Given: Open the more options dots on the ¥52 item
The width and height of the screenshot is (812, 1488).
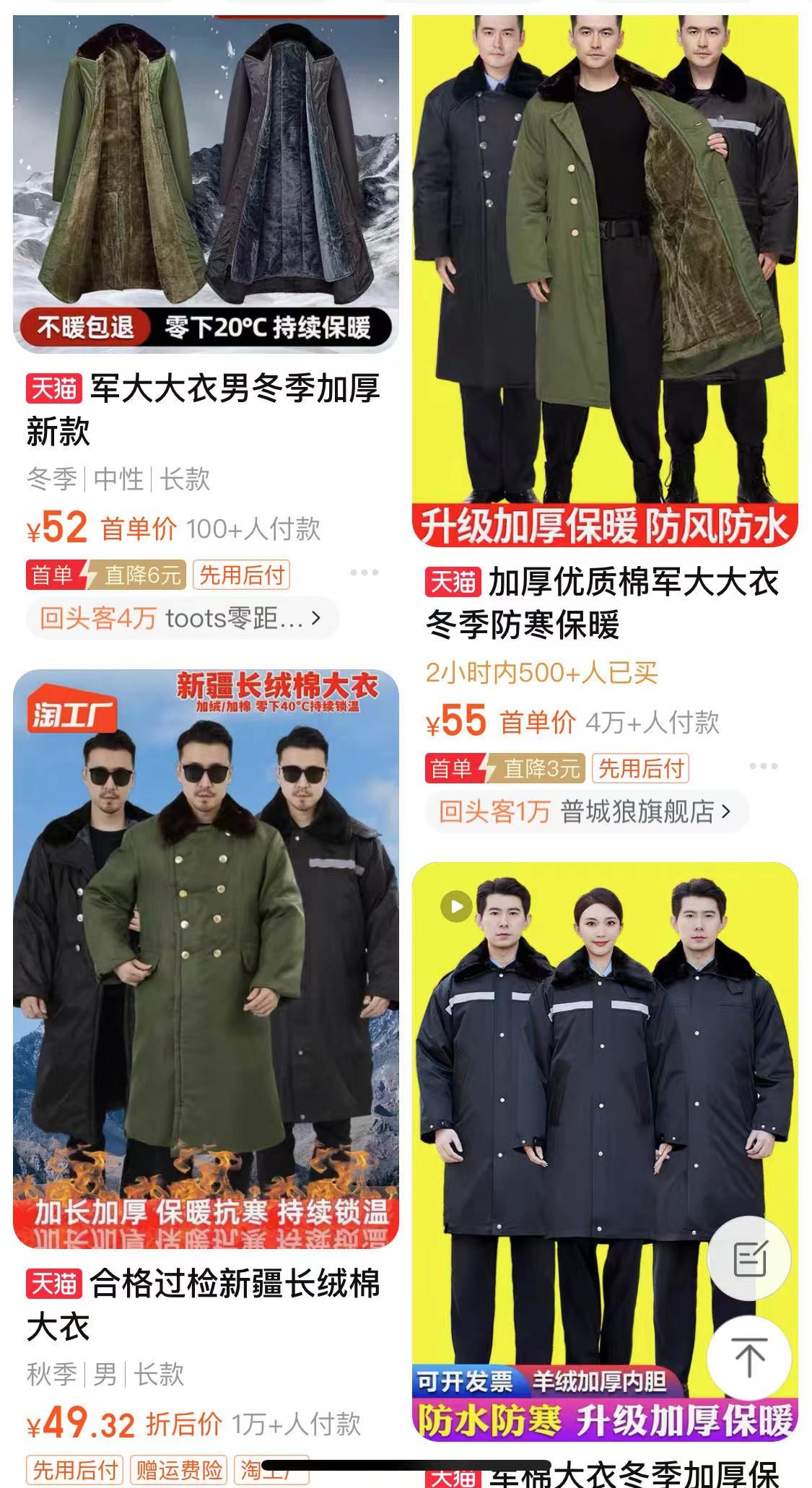Looking at the screenshot, I should click(364, 573).
